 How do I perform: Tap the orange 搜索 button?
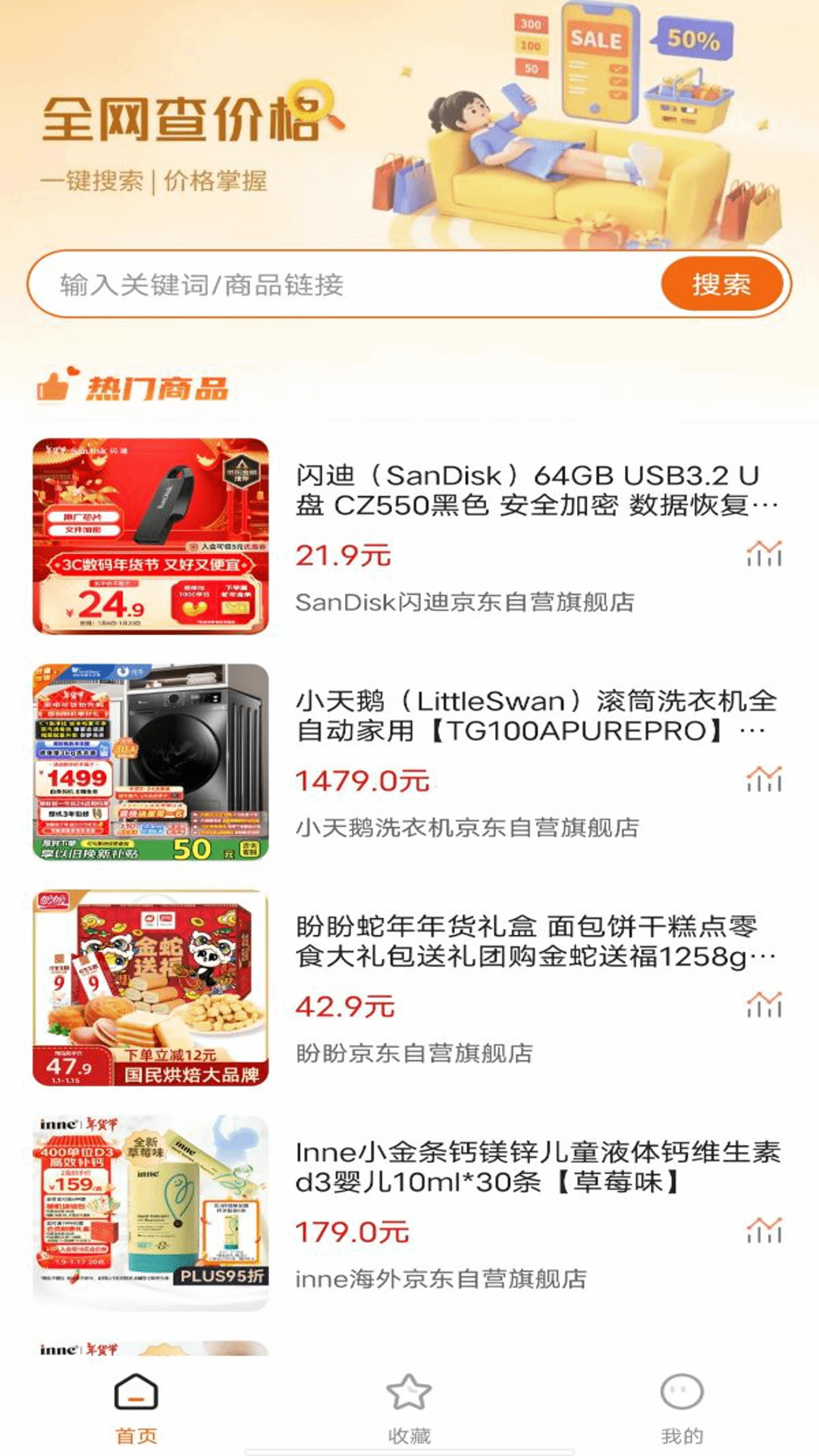pos(721,285)
